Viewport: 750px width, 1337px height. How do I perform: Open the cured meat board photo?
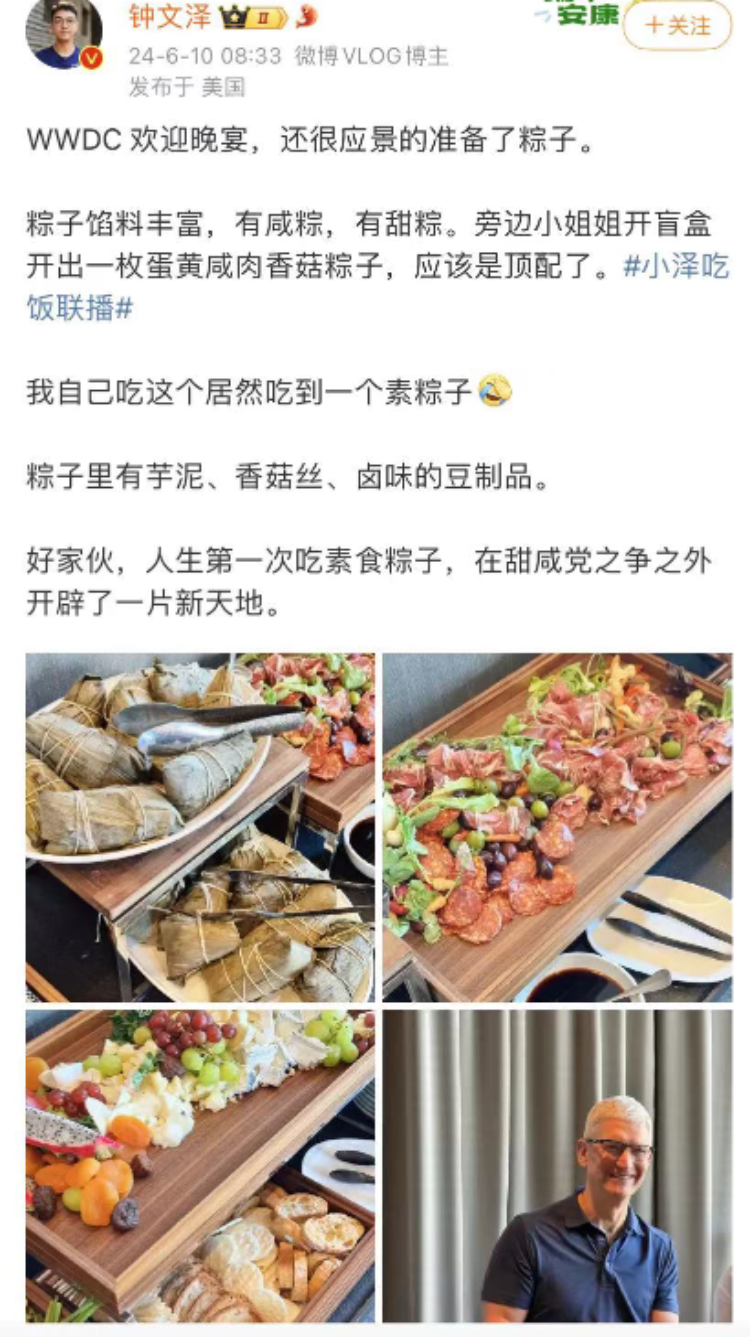[557, 827]
